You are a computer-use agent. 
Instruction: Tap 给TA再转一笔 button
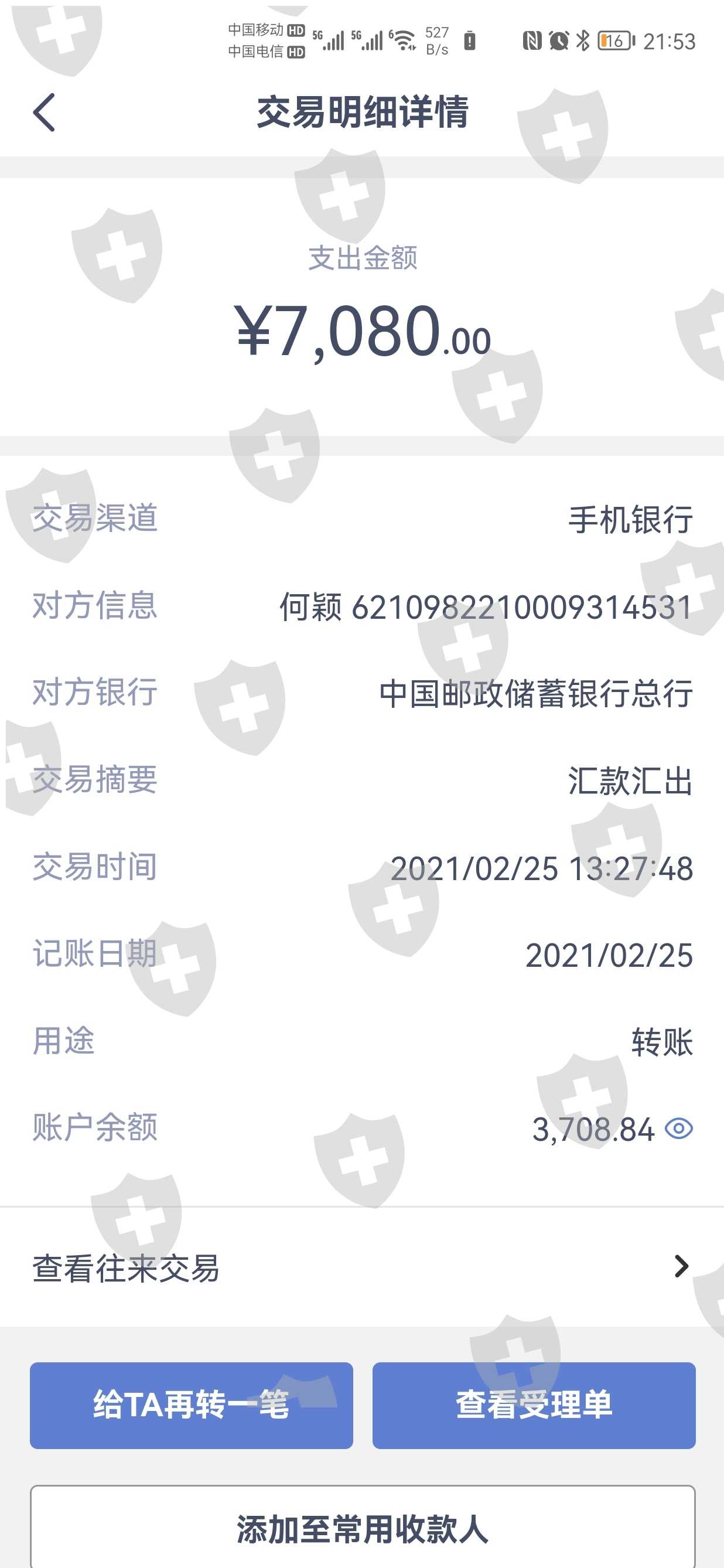pos(191,1406)
